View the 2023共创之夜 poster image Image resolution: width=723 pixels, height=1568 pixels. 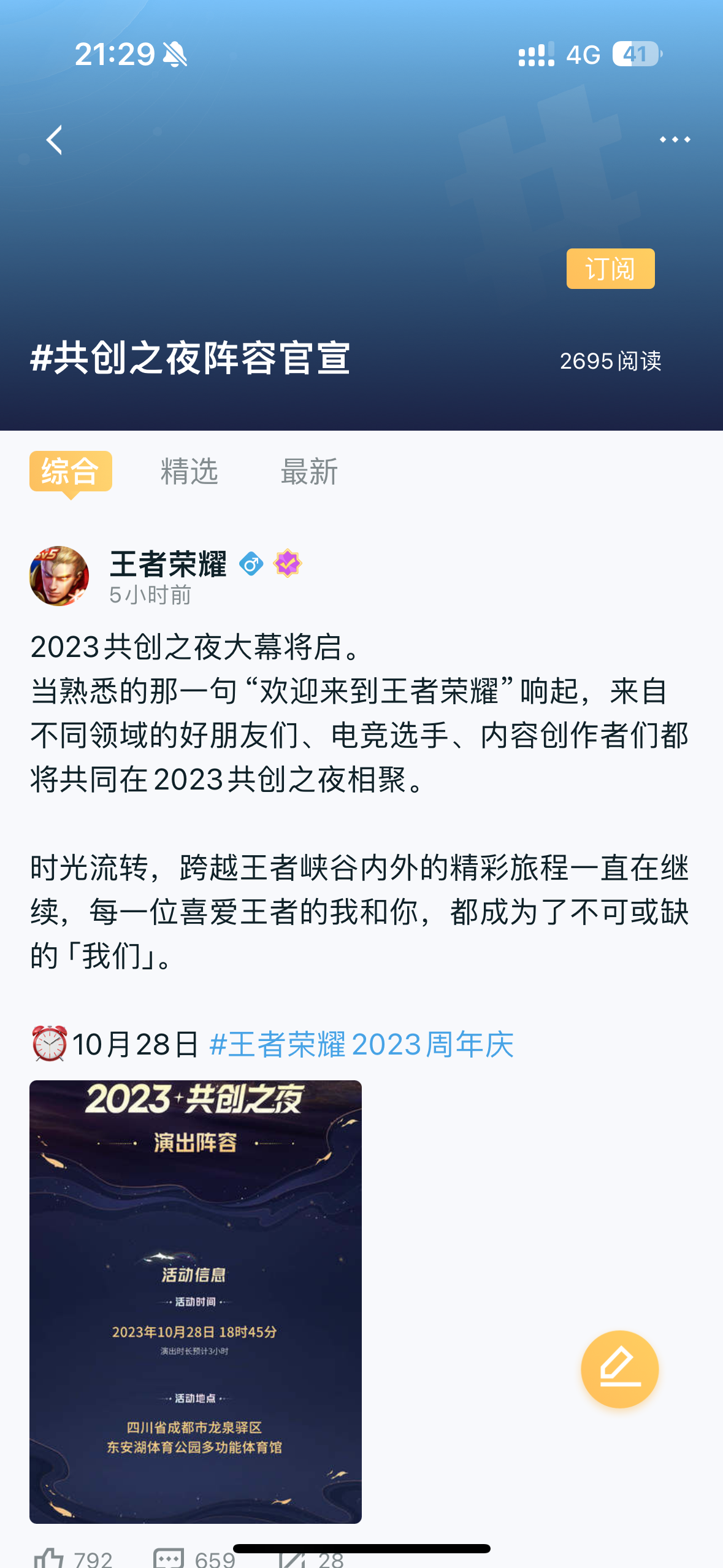pyautogui.click(x=196, y=1302)
